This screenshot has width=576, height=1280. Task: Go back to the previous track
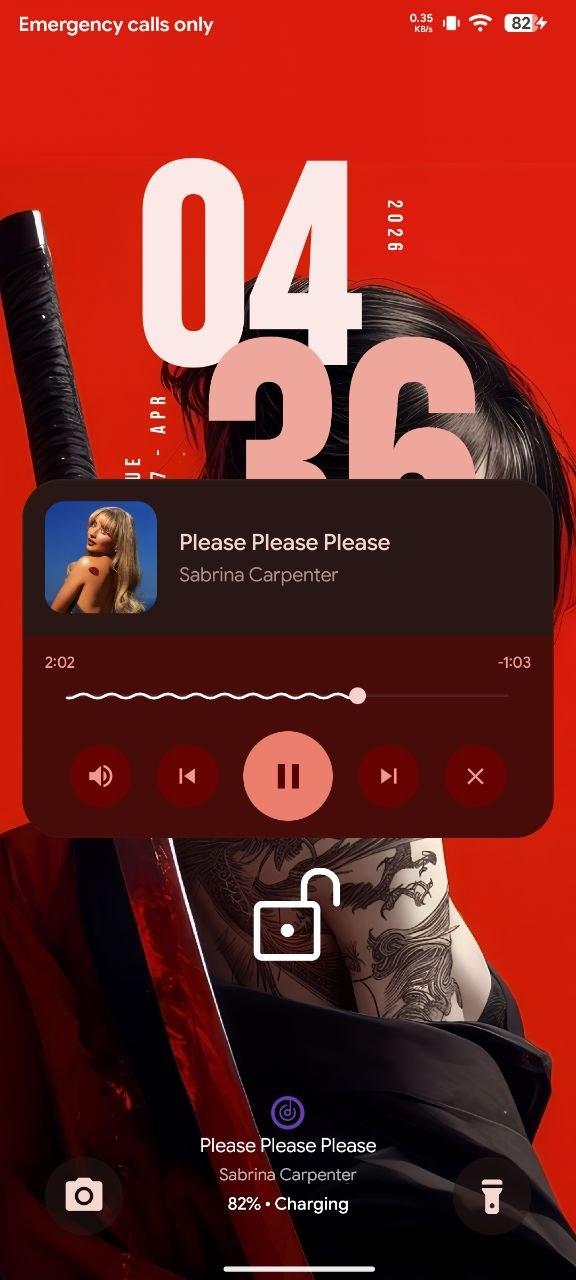187,776
